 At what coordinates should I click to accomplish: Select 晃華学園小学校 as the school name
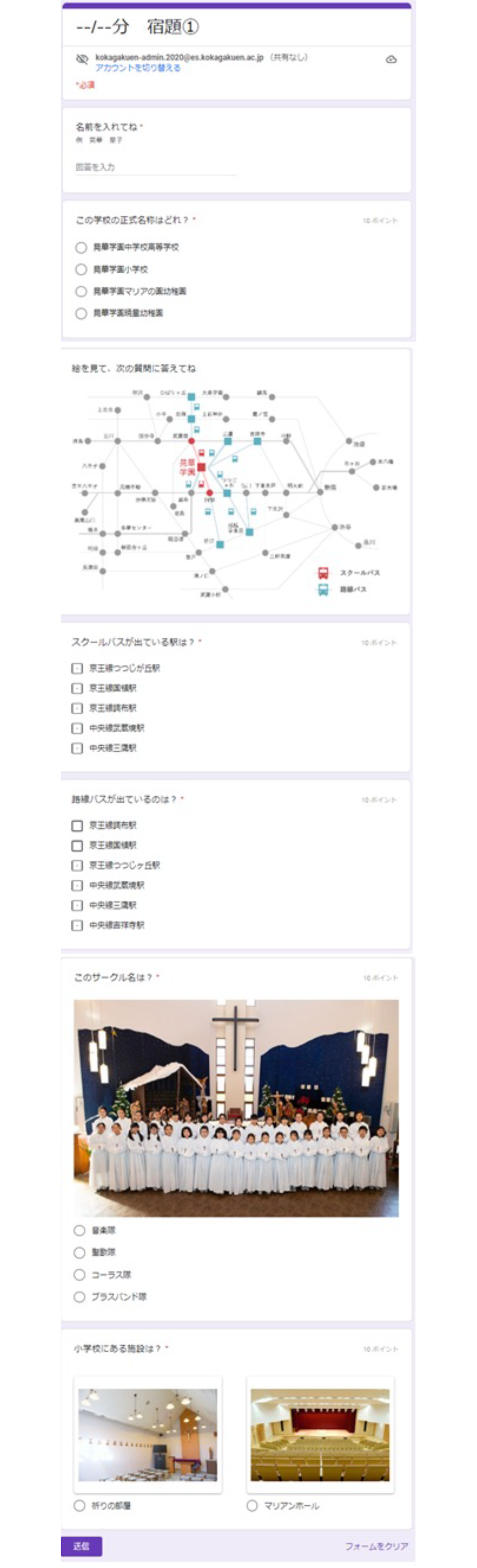[81, 269]
